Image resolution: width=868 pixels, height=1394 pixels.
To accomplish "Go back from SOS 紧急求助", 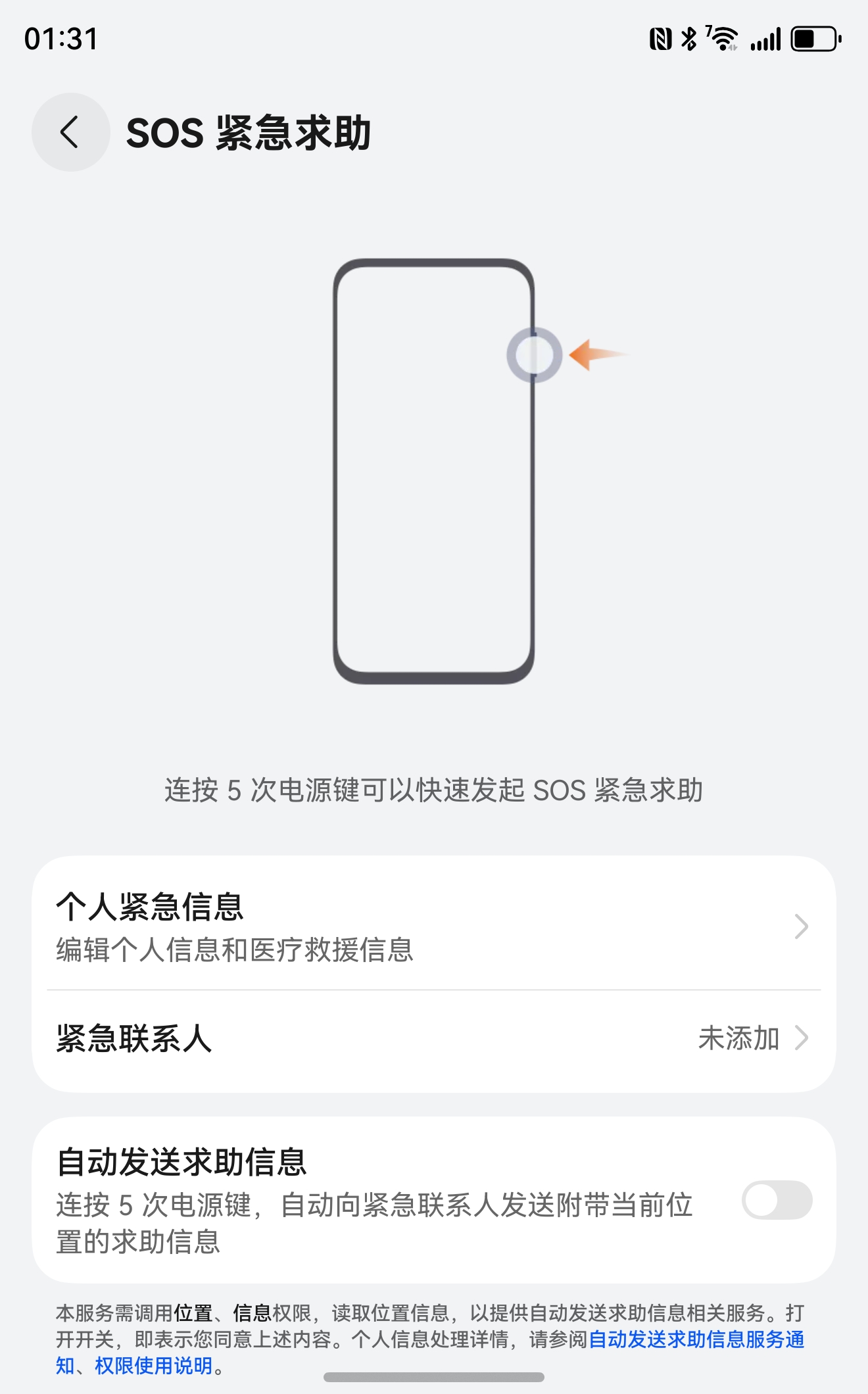I will click(70, 132).
